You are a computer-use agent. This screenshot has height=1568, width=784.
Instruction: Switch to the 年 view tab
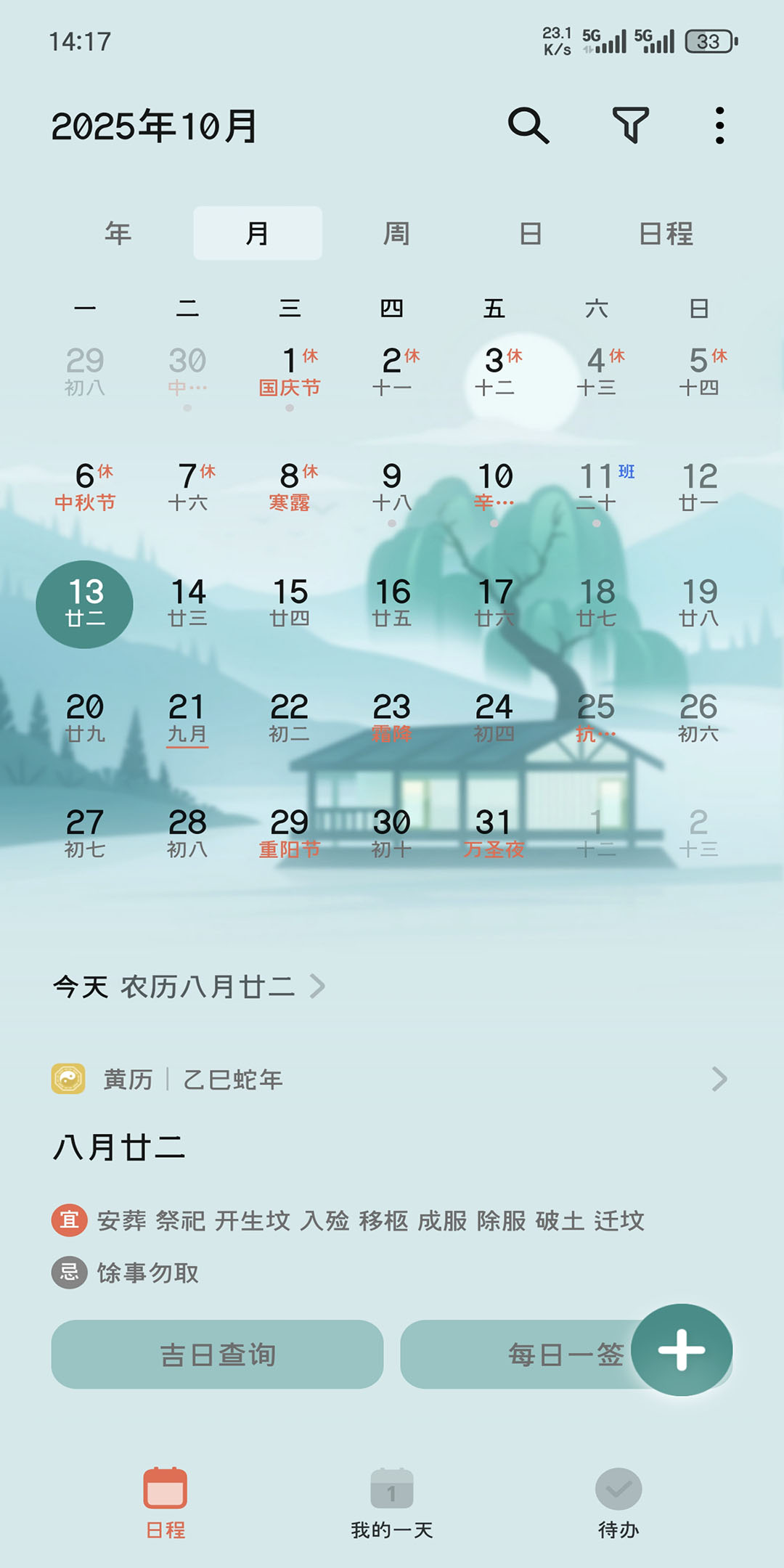(x=118, y=234)
